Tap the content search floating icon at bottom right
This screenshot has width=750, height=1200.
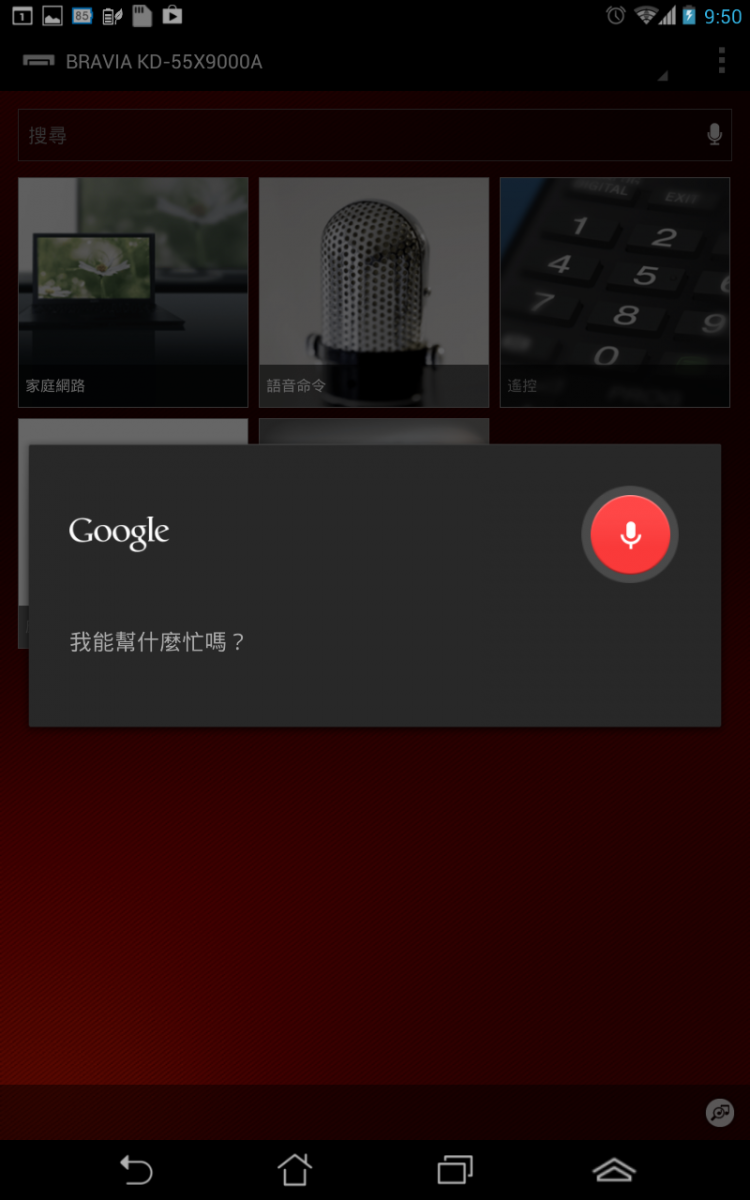coord(719,1112)
